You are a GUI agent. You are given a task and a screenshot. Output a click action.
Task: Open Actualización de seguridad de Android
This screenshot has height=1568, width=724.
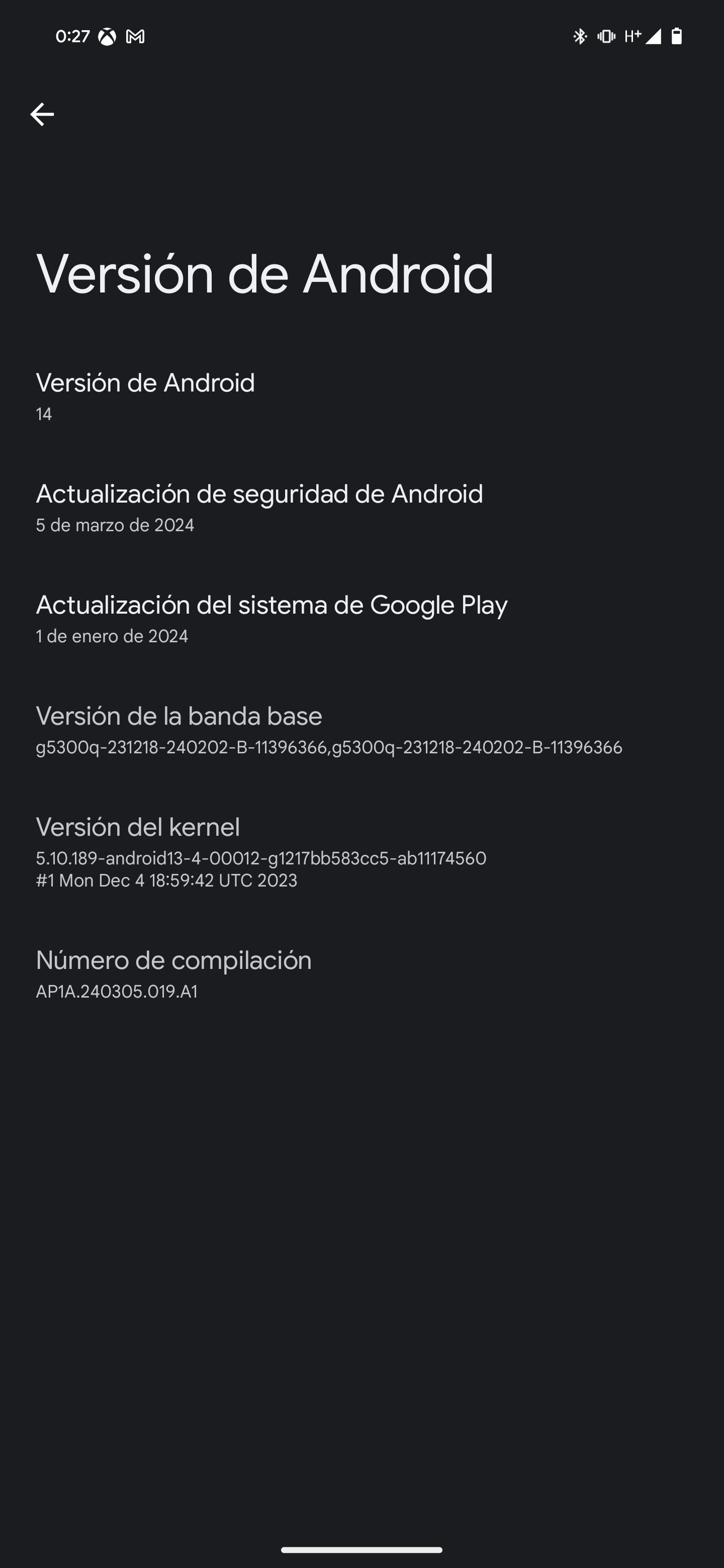259,508
